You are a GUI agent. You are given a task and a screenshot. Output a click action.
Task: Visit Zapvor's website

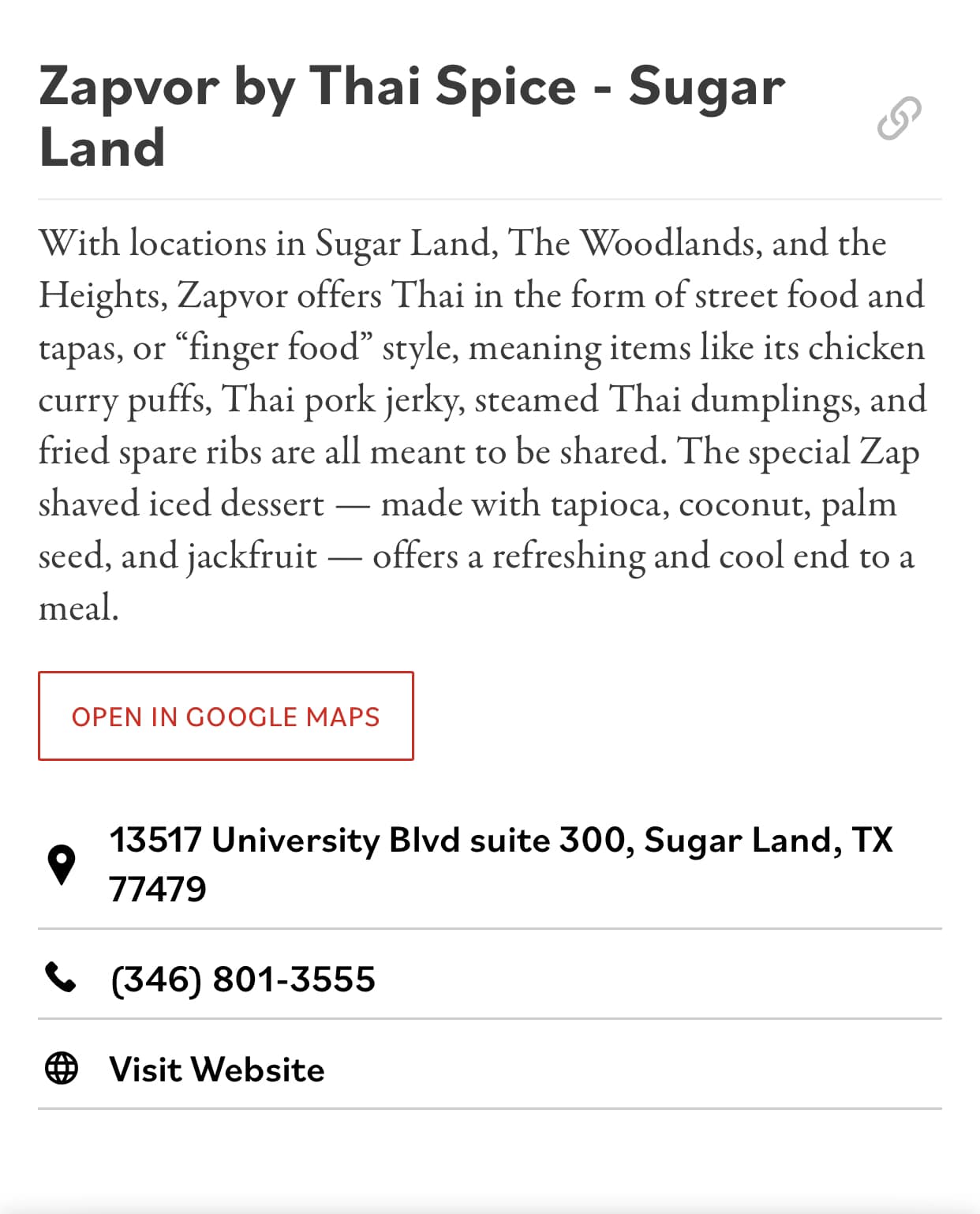pos(216,1070)
